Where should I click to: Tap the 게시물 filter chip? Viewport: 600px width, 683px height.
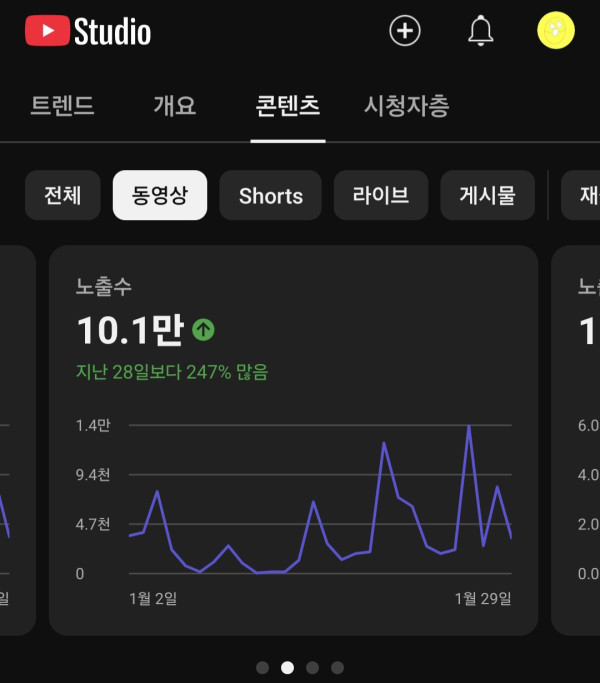point(487,195)
